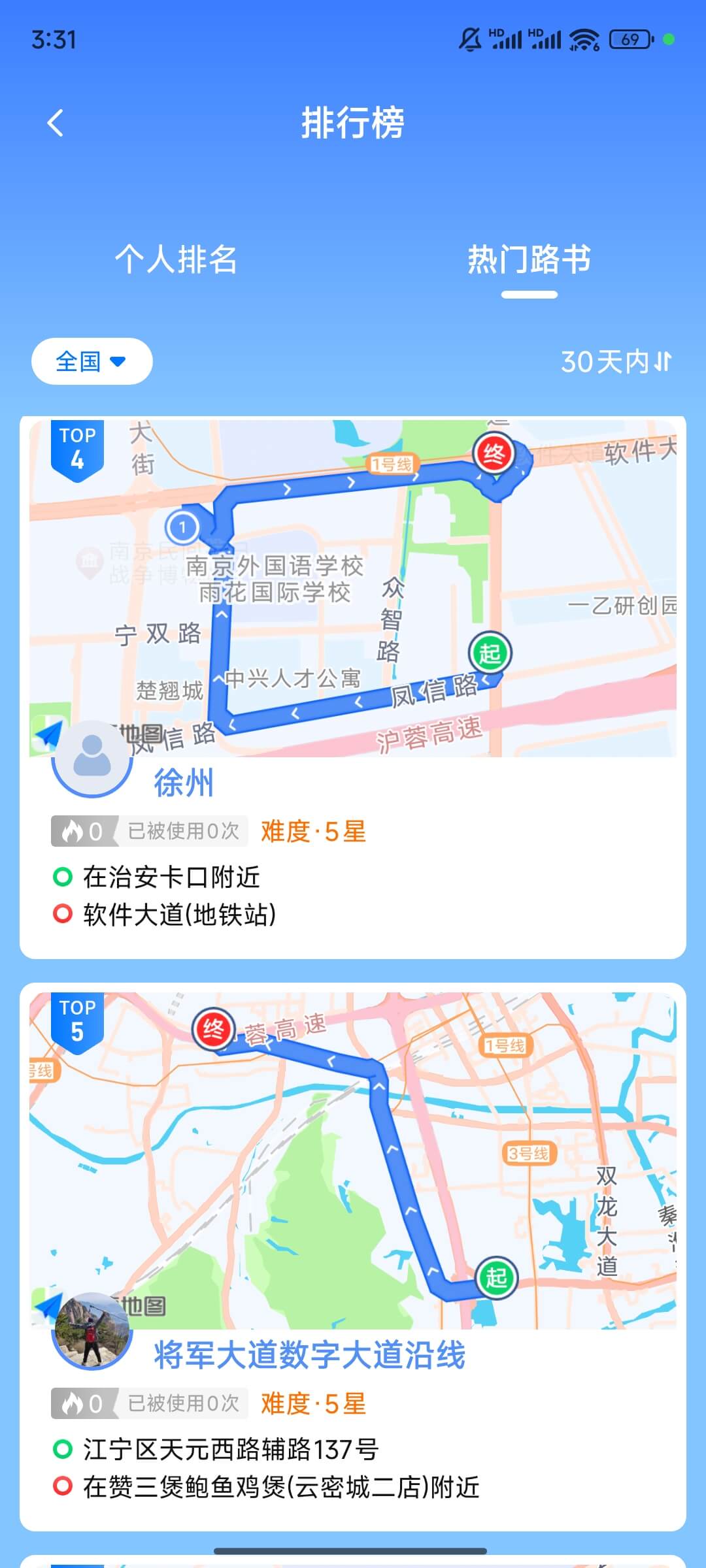The image size is (706, 1568).
Task: Expand the 全国 region dropdown
Action: point(92,361)
